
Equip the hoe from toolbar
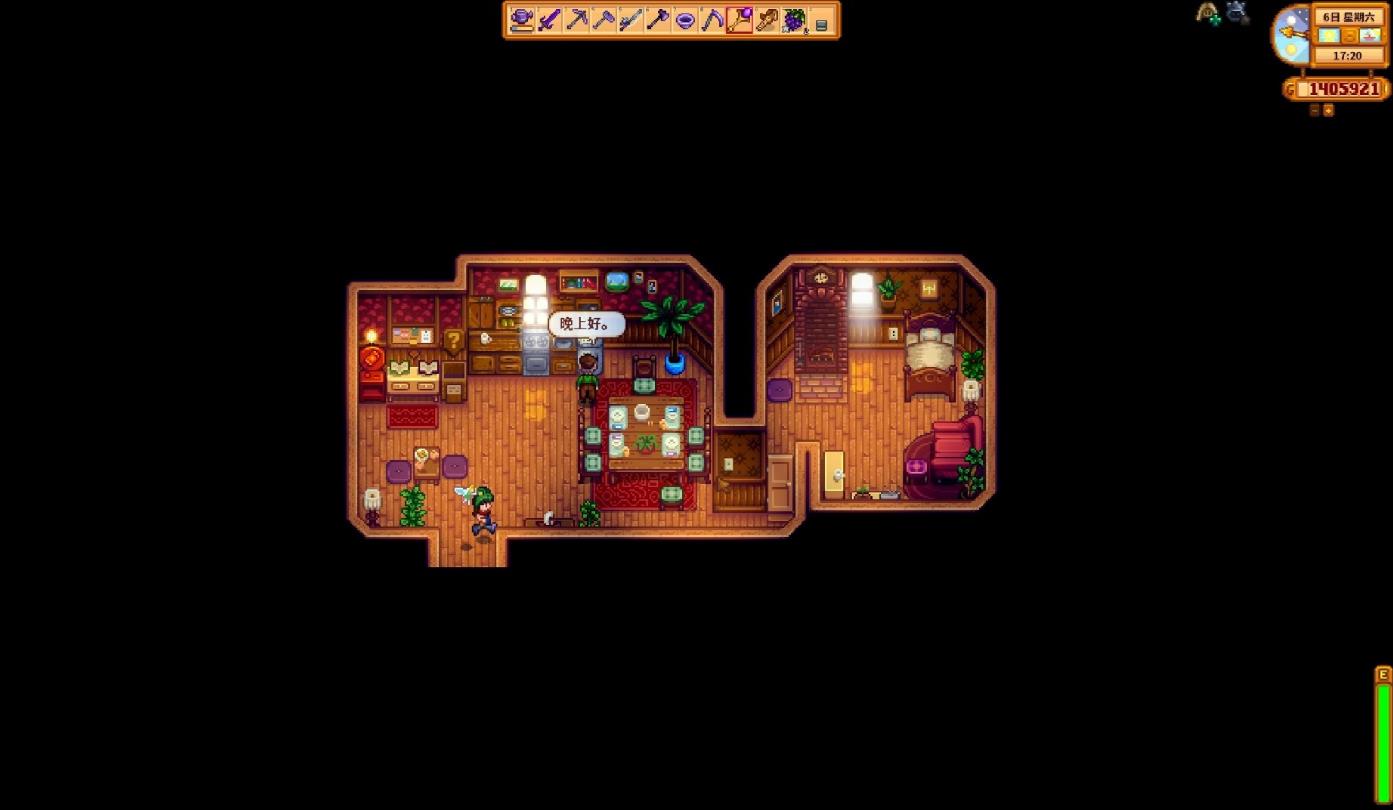click(603, 20)
